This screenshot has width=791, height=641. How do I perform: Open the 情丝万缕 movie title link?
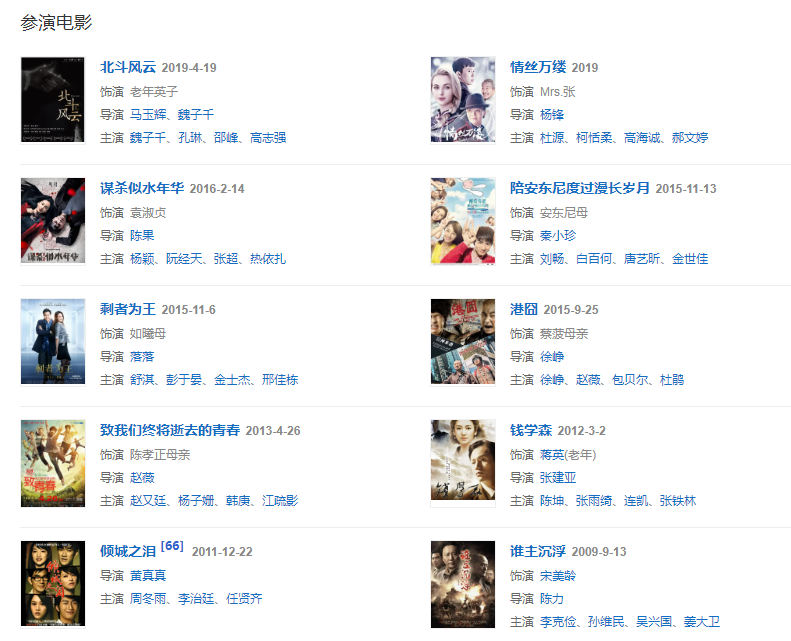pyautogui.click(x=538, y=67)
